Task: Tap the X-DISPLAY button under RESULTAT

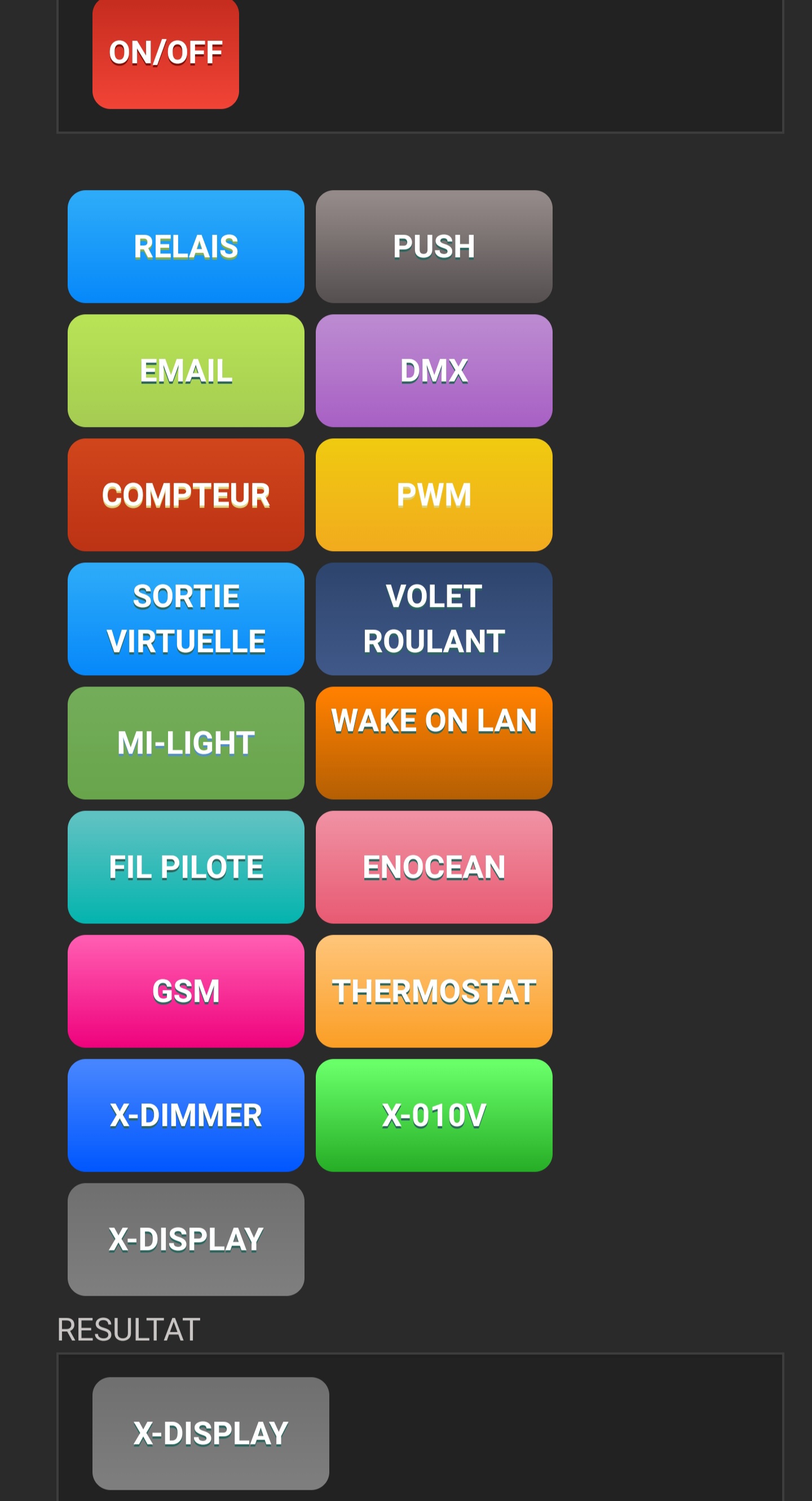Action: click(210, 1433)
